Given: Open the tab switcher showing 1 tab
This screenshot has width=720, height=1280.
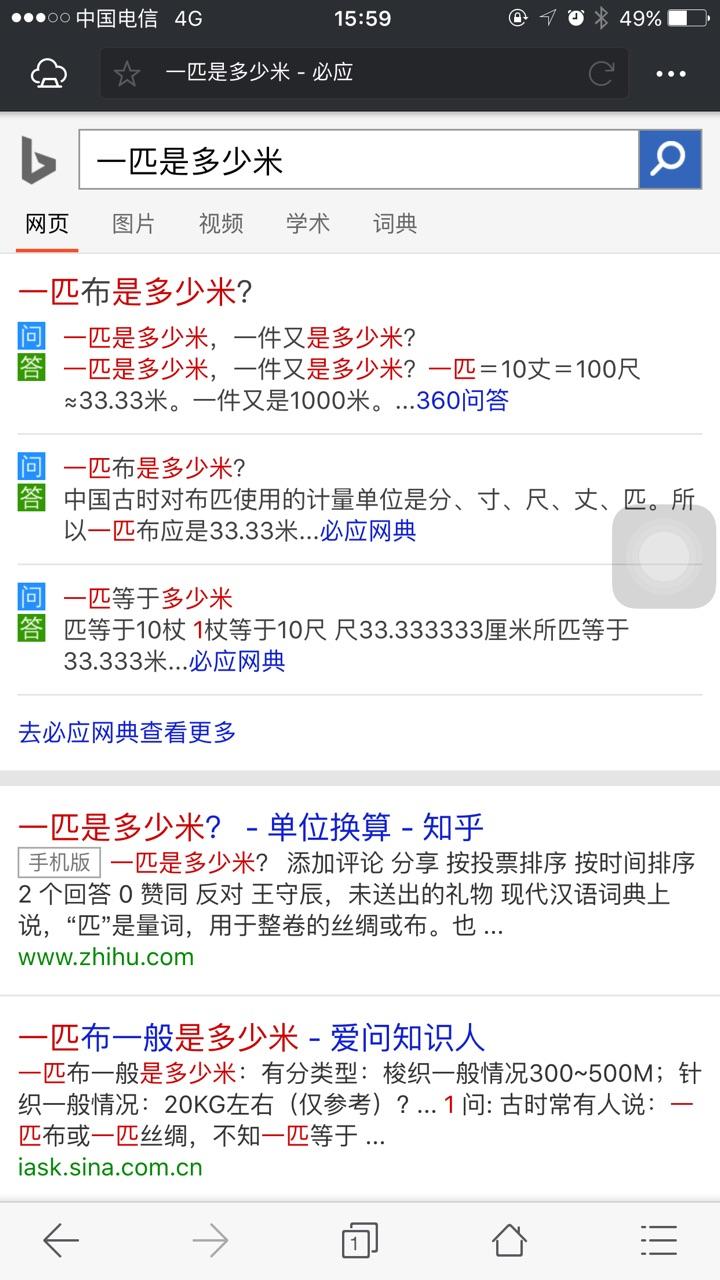Looking at the screenshot, I should 360,1240.
